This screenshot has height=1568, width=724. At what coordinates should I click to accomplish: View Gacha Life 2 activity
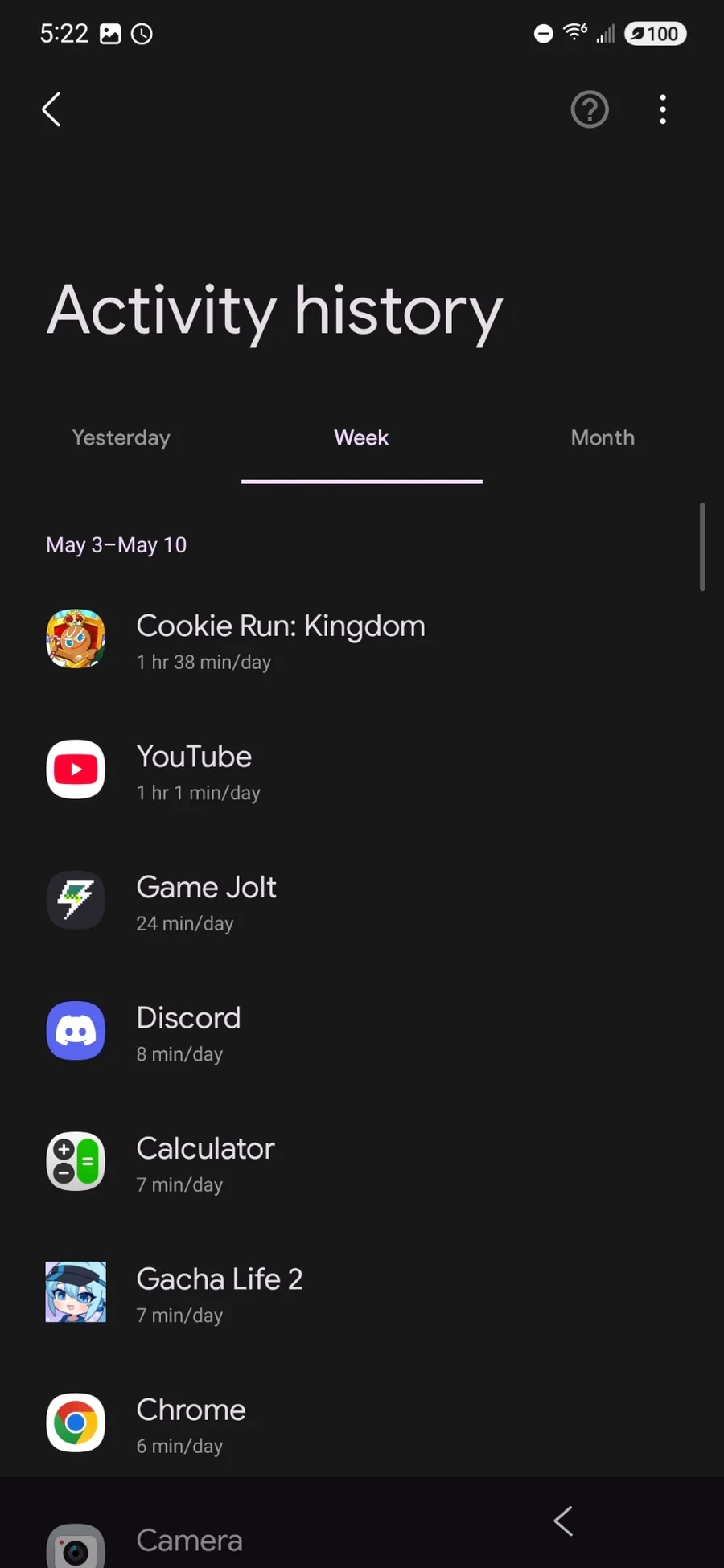[x=219, y=1293]
